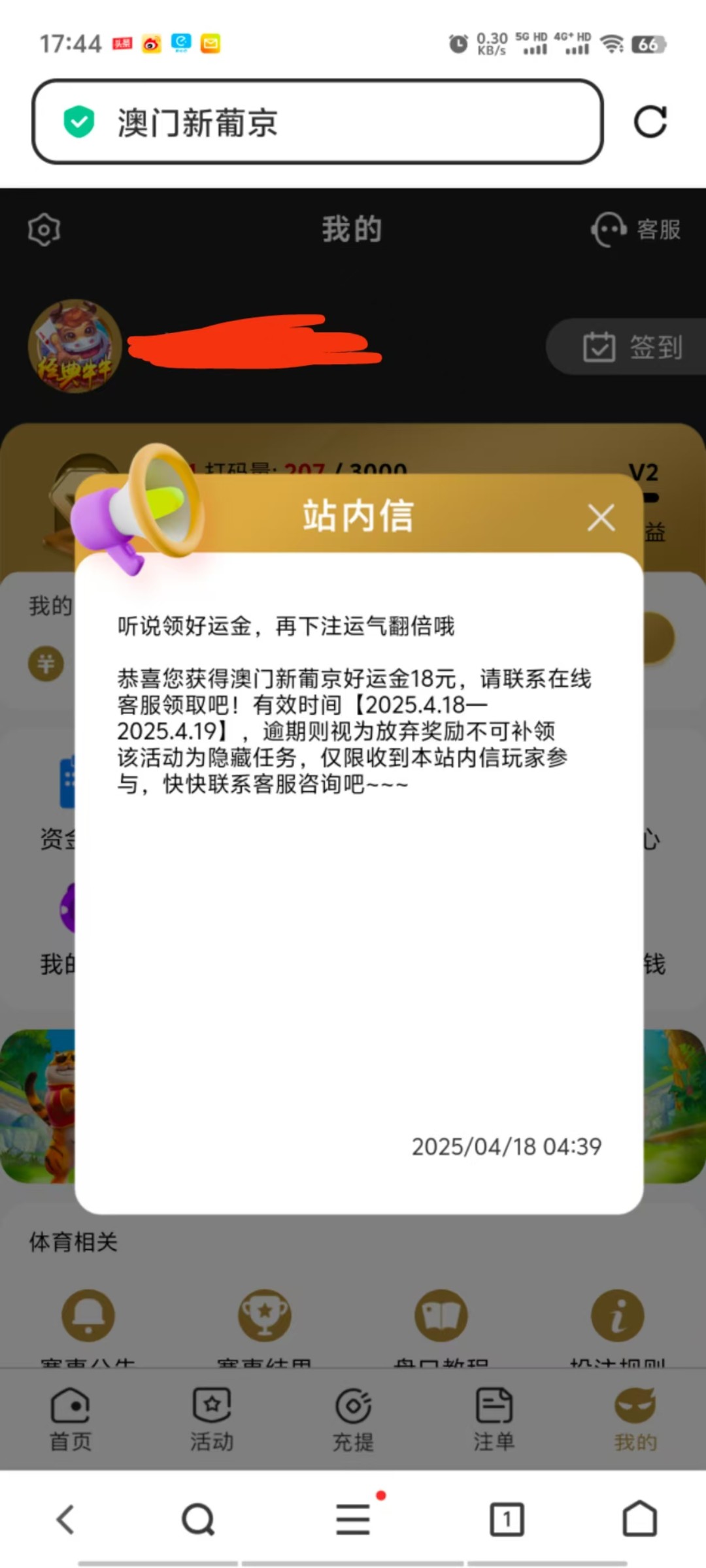Viewport: 706px width, 1568px height.
Task: Contact 客服 customer service
Action: coord(636,230)
